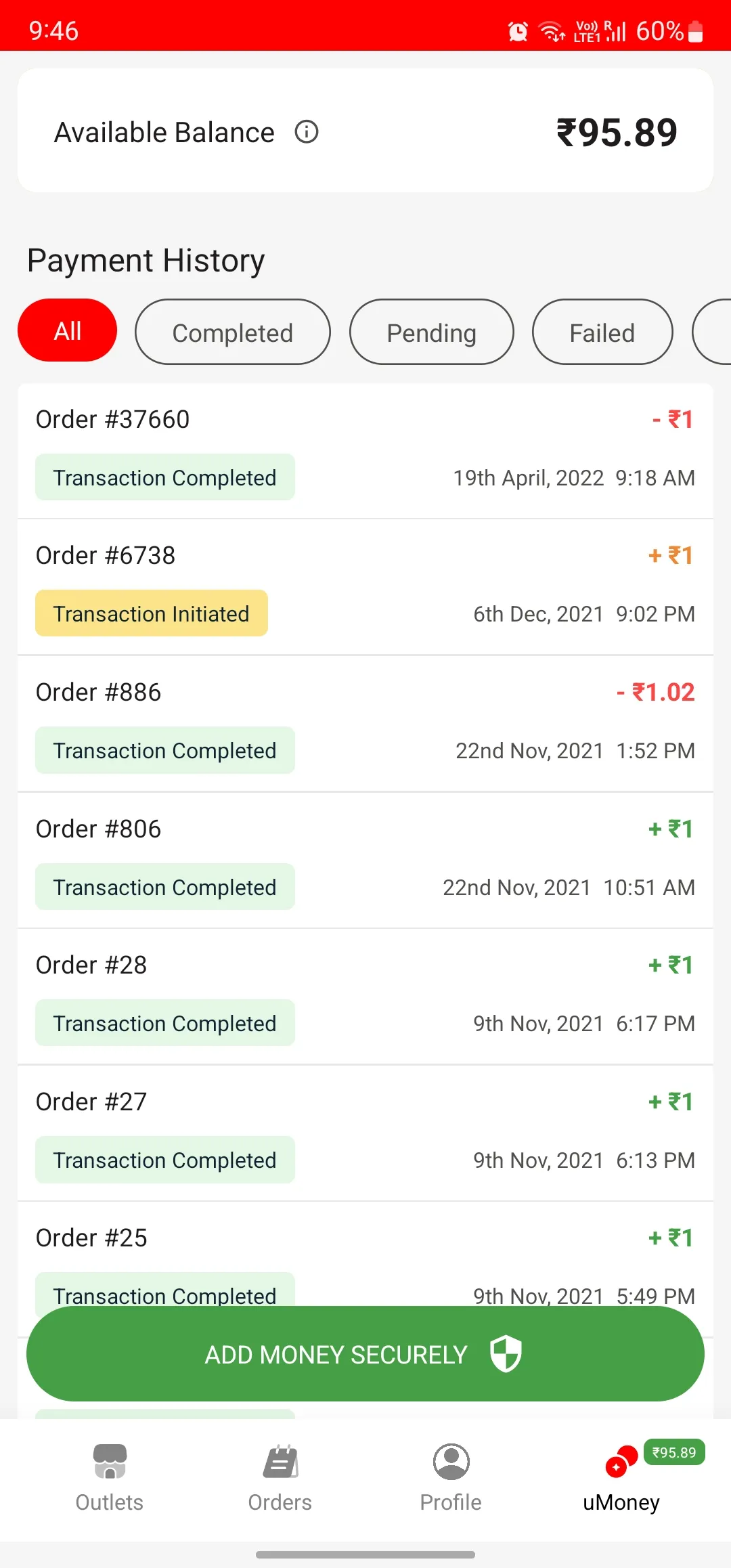The width and height of the screenshot is (731, 1568).
Task: Open Order #806 transaction
Action: (x=365, y=861)
